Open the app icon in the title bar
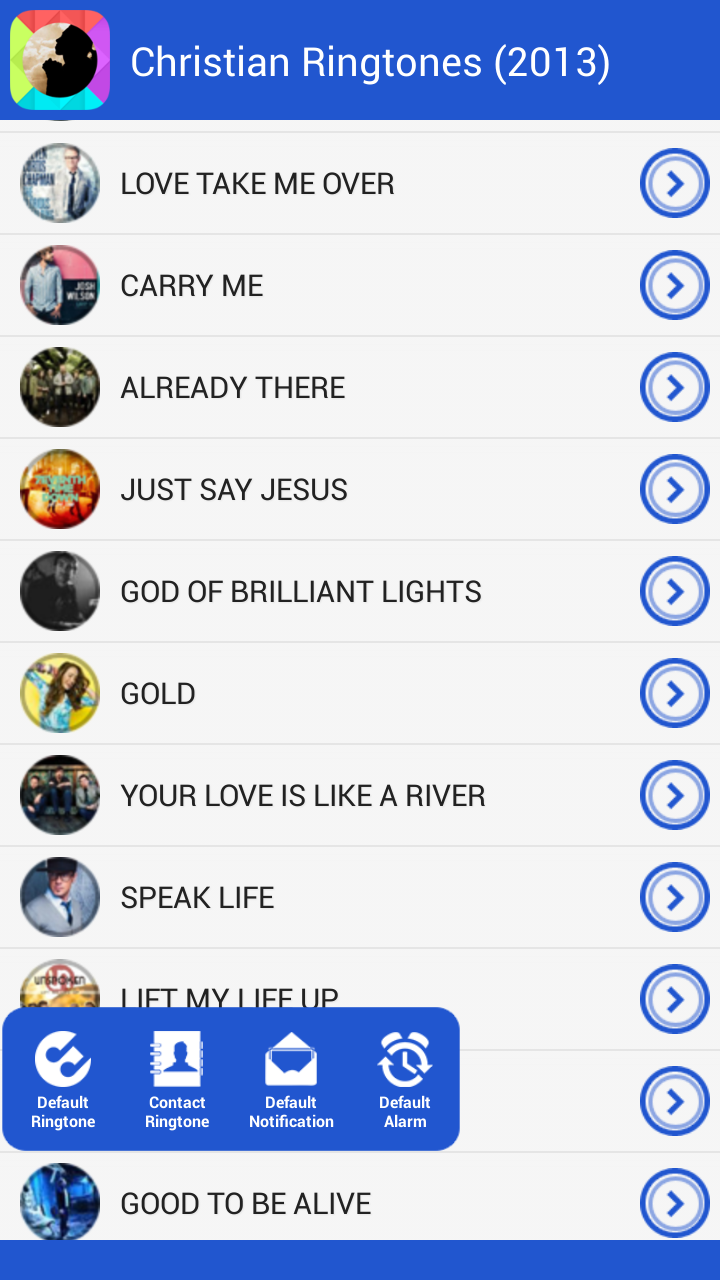Screen dimensions: 720x1280 tap(60, 60)
